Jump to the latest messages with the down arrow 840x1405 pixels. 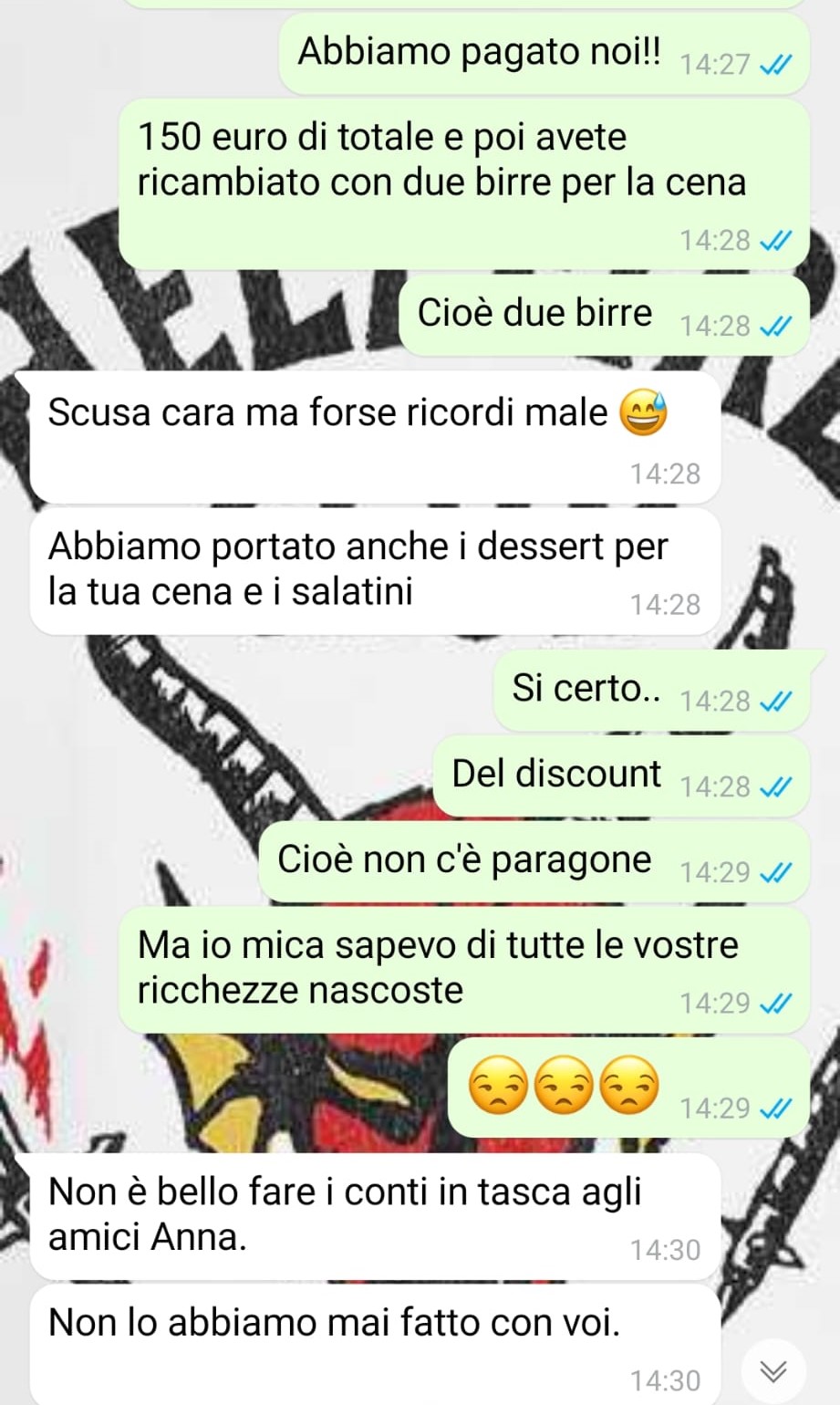pos(773,1370)
